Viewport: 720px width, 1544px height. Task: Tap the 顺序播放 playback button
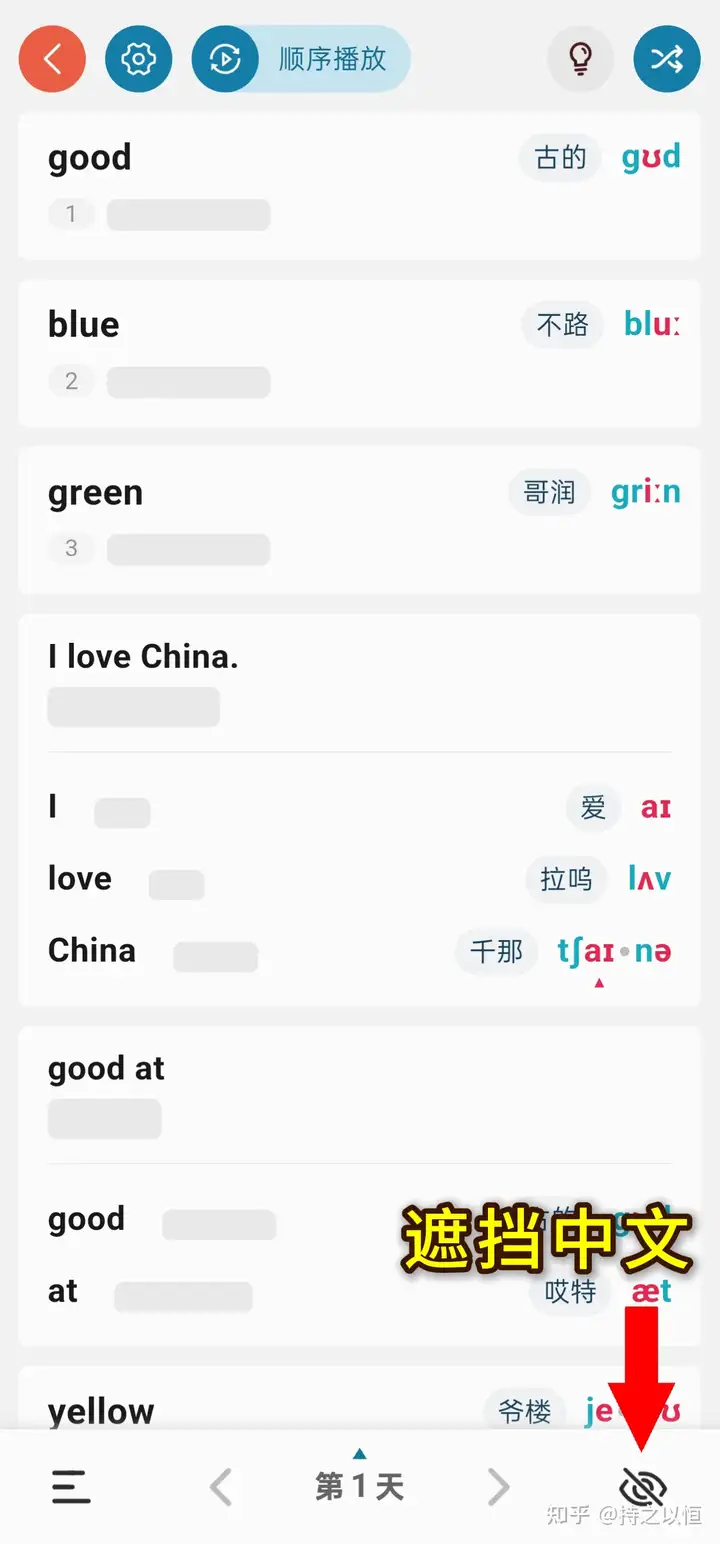(x=301, y=59)
